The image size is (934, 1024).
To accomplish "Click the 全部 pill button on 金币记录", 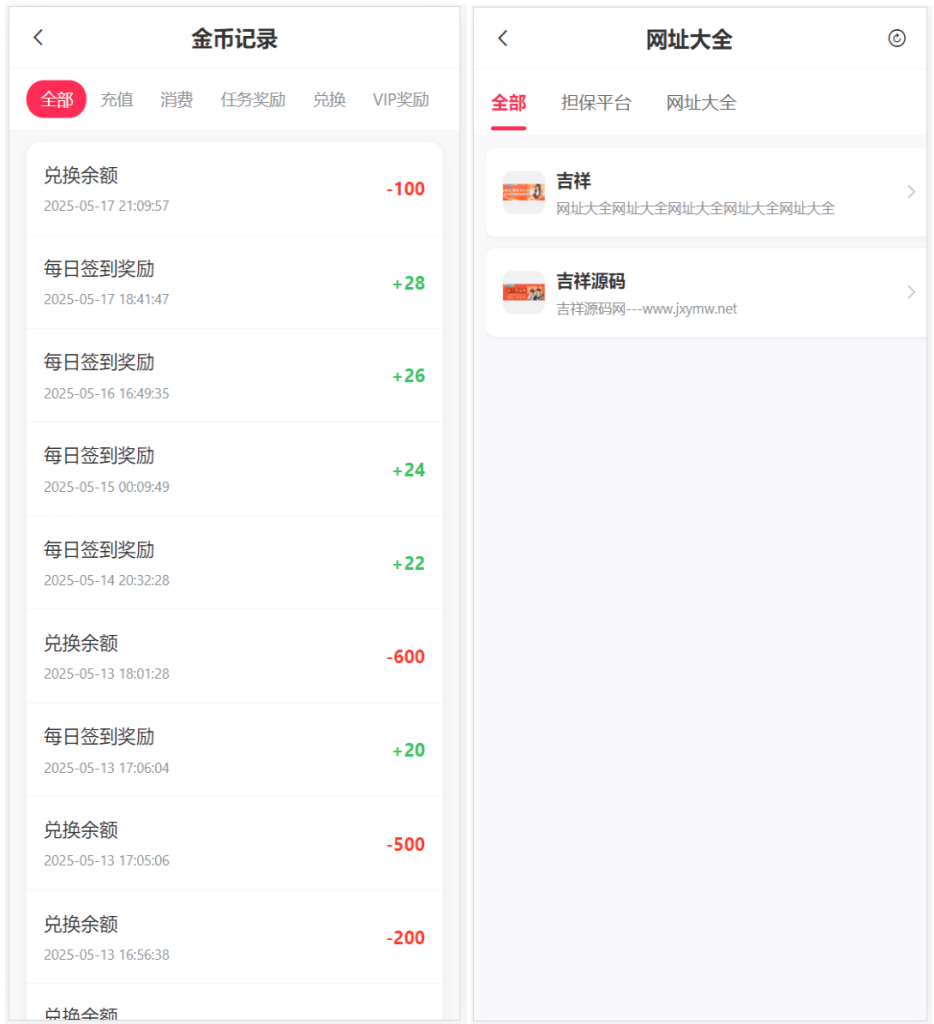I will coord(55,99).
